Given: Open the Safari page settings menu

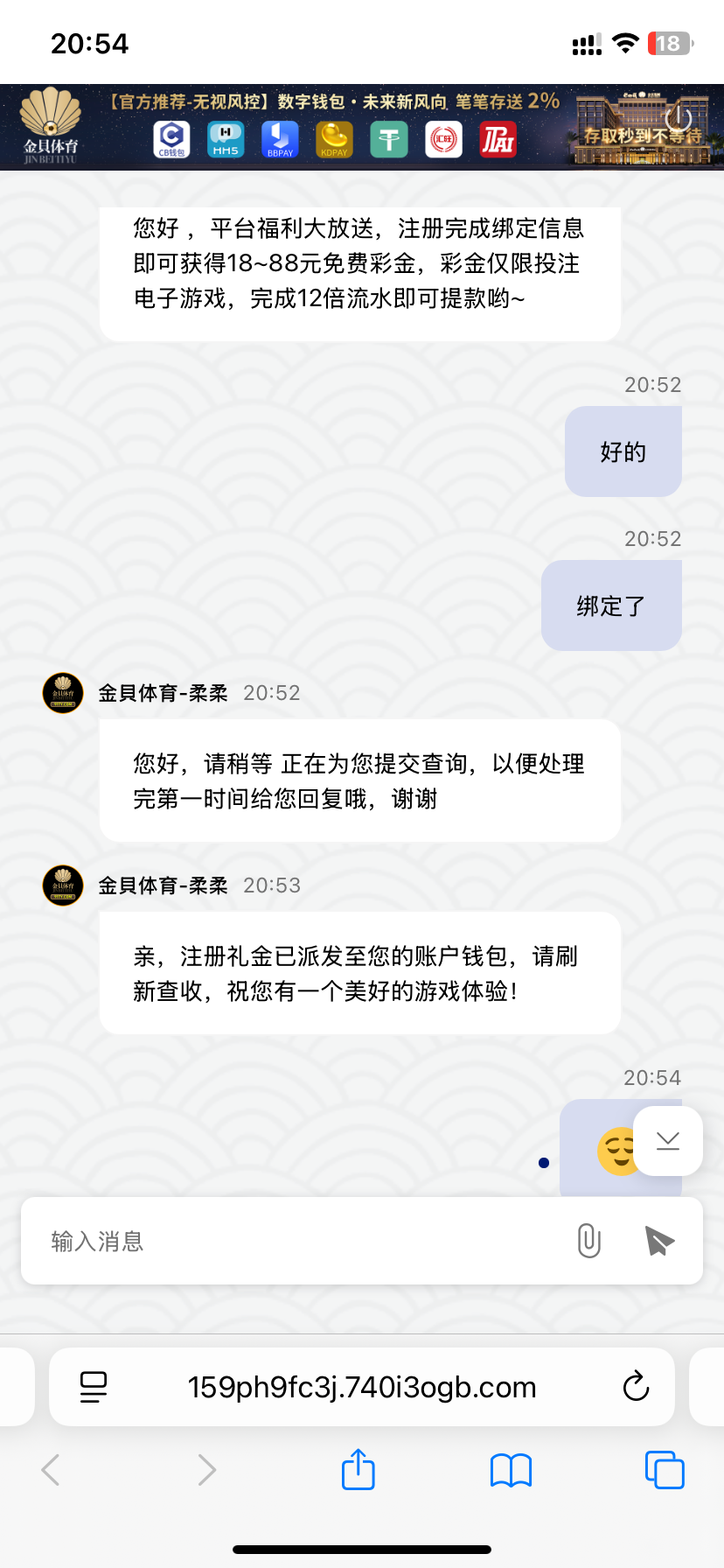Looking at the screenshot, I should pyautogui.click(x=94, y=1387).
